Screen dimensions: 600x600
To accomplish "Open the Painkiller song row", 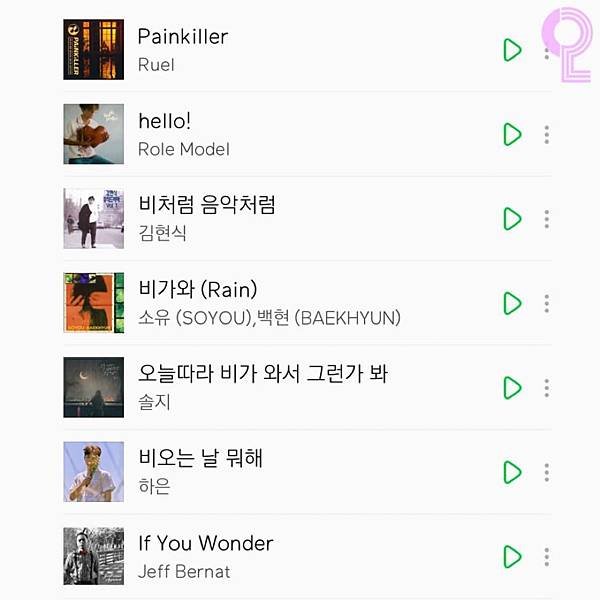I will 300,50.
